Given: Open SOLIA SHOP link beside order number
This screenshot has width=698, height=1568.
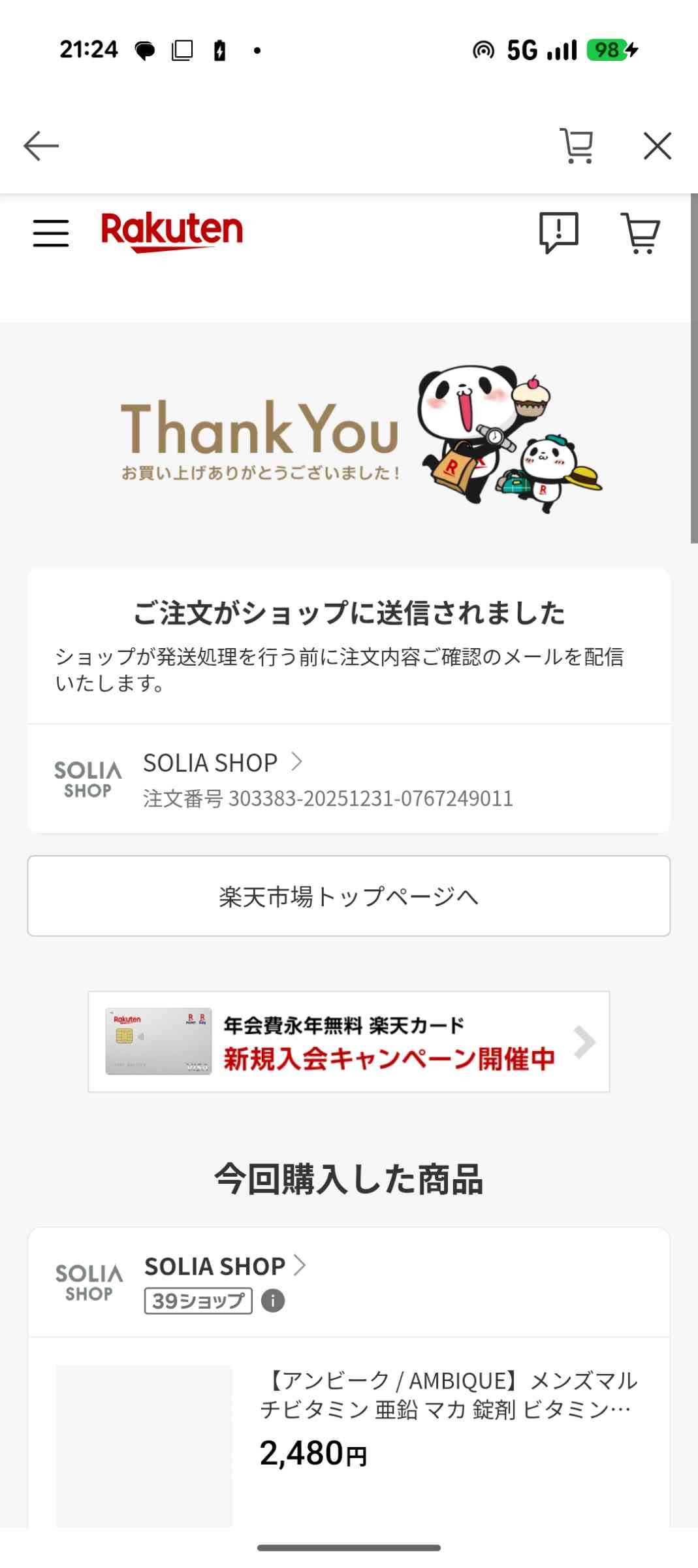Looking at the screenshot, I should point(222,762).
